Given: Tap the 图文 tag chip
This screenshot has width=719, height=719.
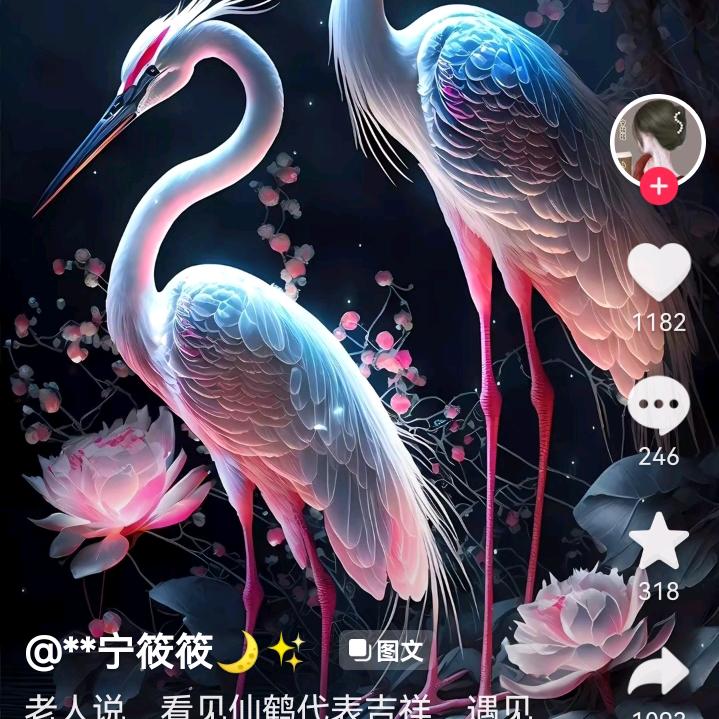Looking at the screenshot, I should click(386, 652).
